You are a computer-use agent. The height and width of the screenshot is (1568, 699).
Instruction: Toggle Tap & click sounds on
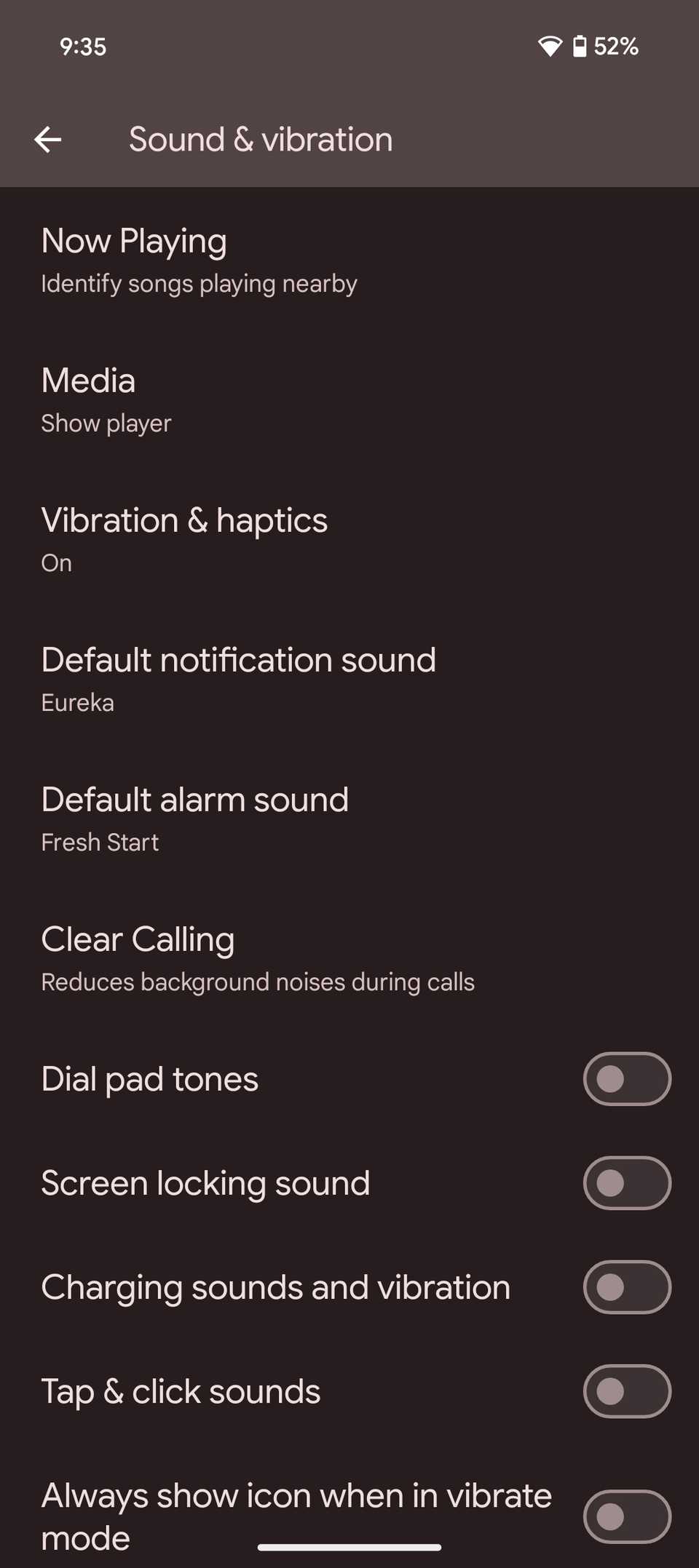pyautogui.click(x=626, y=1390)
